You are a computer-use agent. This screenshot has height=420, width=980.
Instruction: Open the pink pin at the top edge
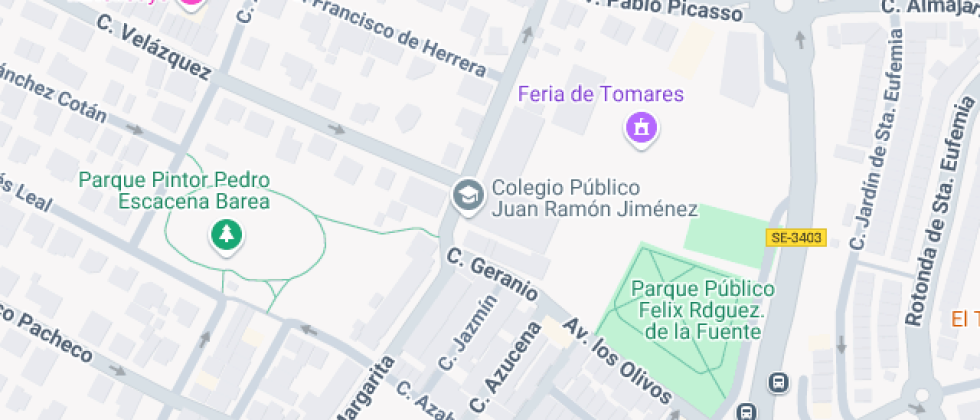(192, 5)
